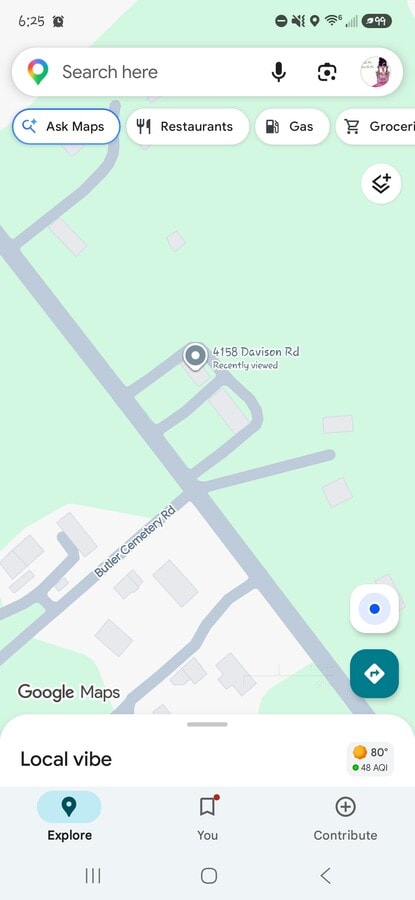Open the map layers button
This screenshot has height=900, width=415.
tap(381, 184)
